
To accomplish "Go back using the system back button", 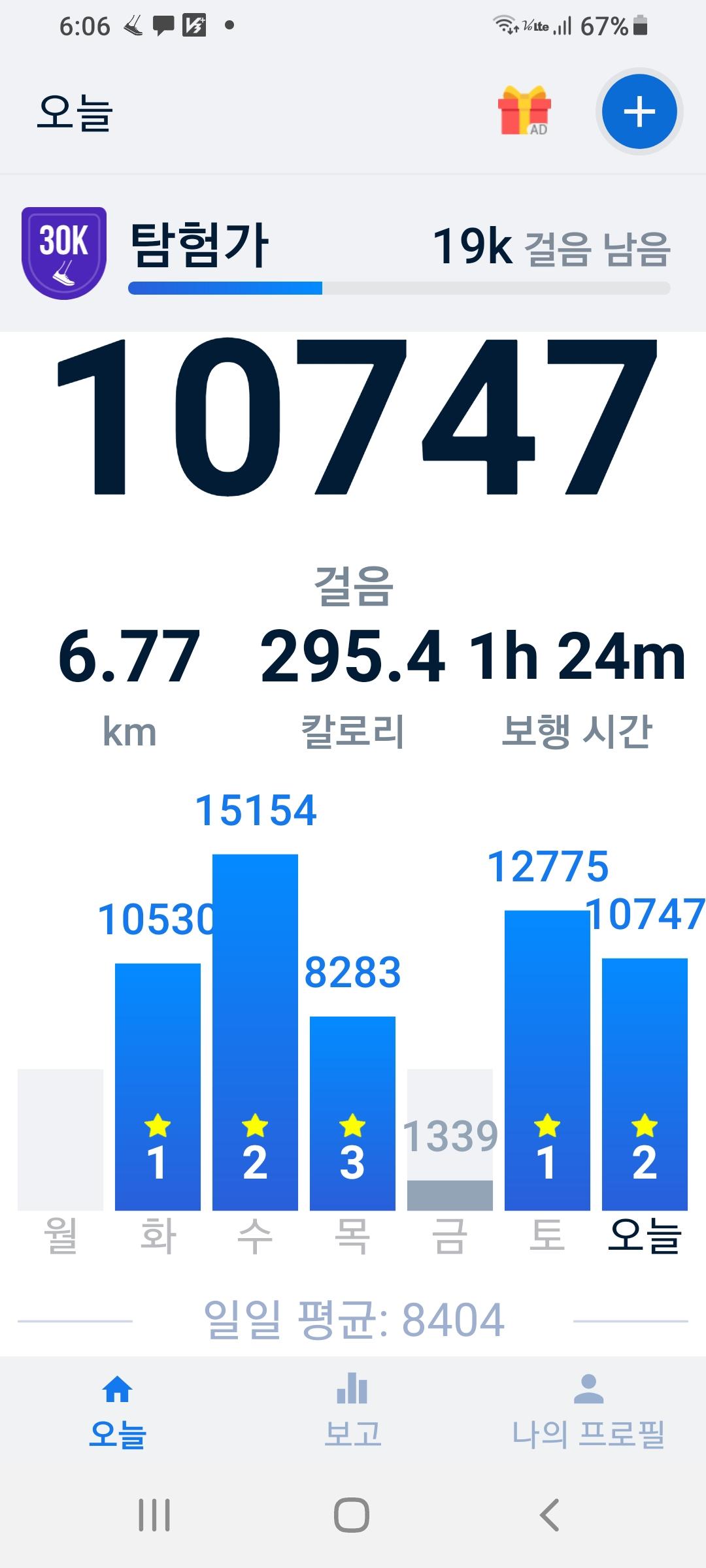I will pos(549,1515).
